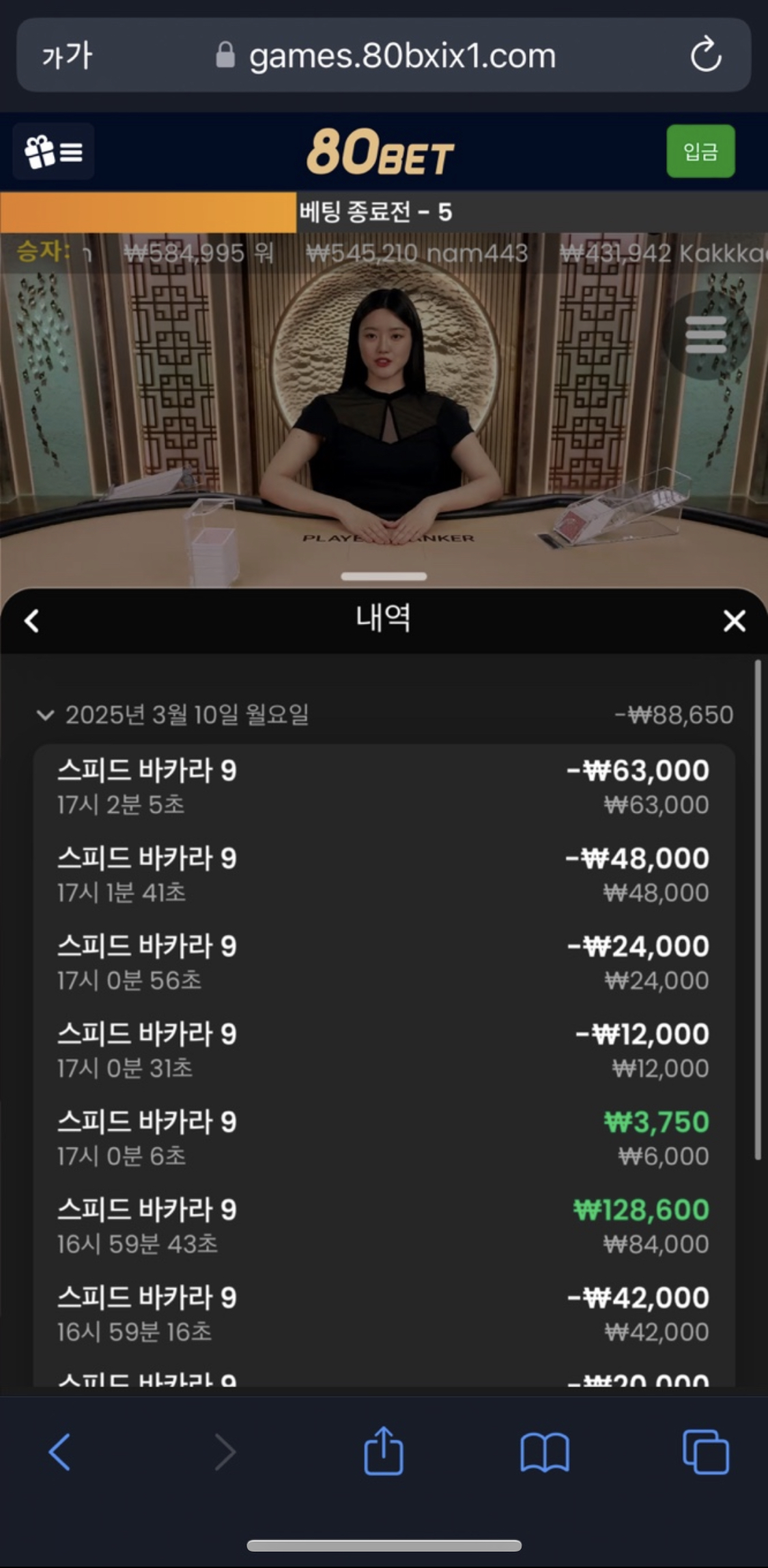
Task: Go back from the 내역 history panel
Action: point(31,621)
